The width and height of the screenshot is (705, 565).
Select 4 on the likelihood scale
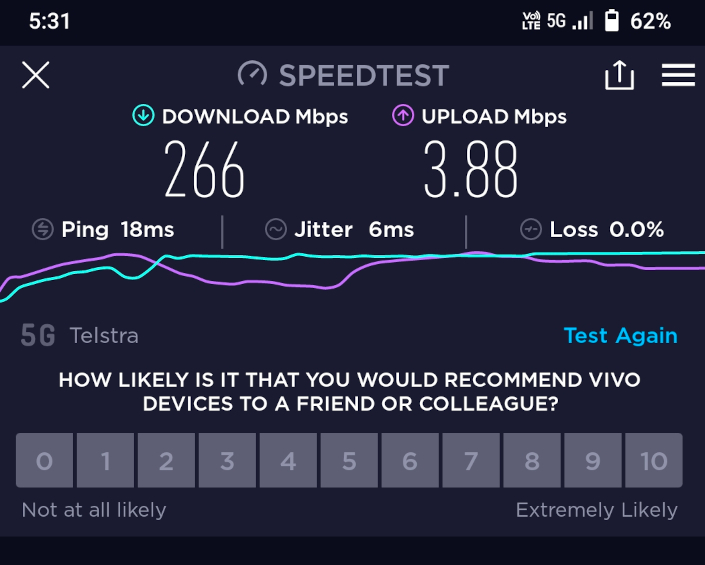288,461
